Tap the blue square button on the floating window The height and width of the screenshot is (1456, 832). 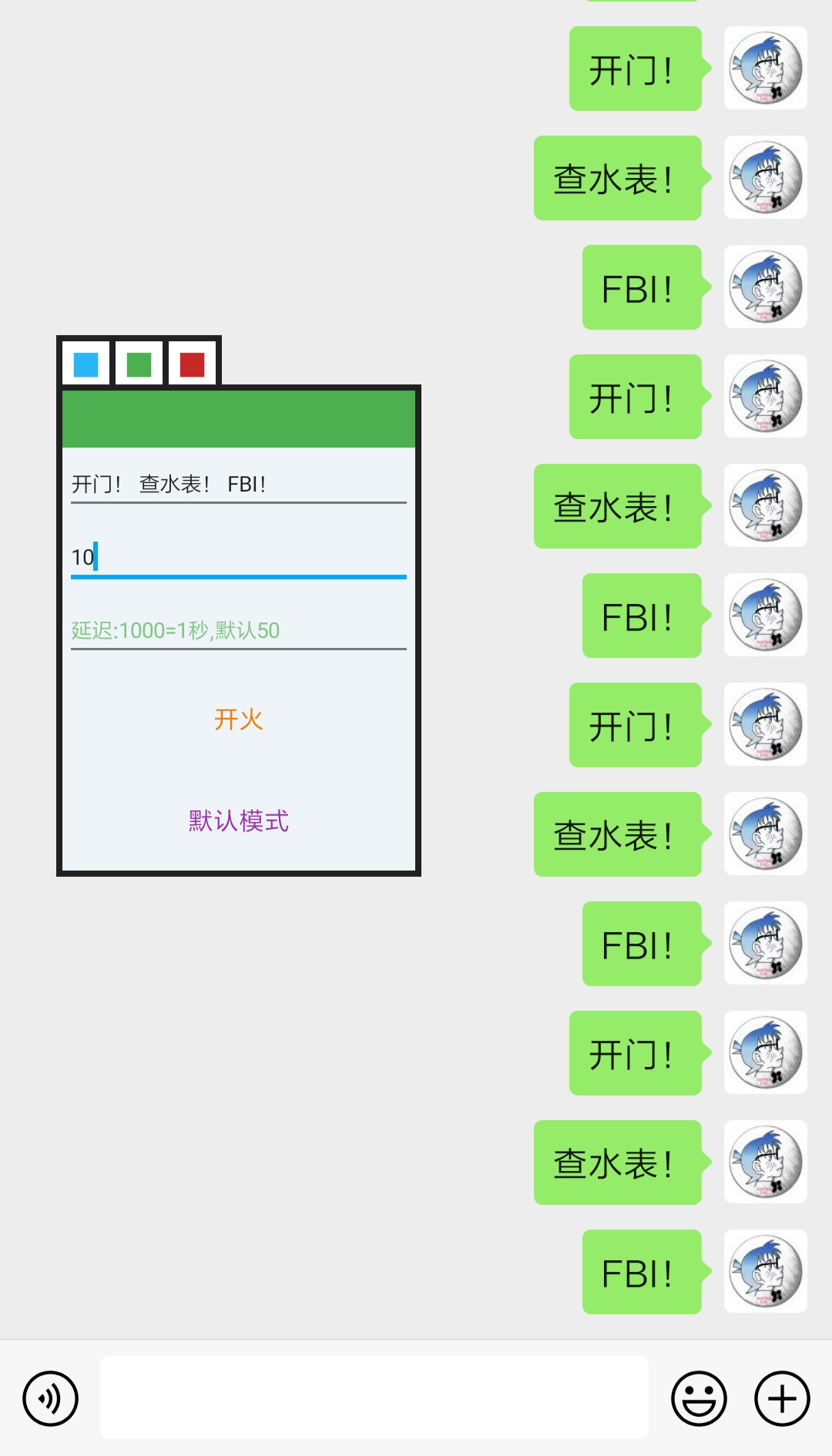click(x=86, y=364)
